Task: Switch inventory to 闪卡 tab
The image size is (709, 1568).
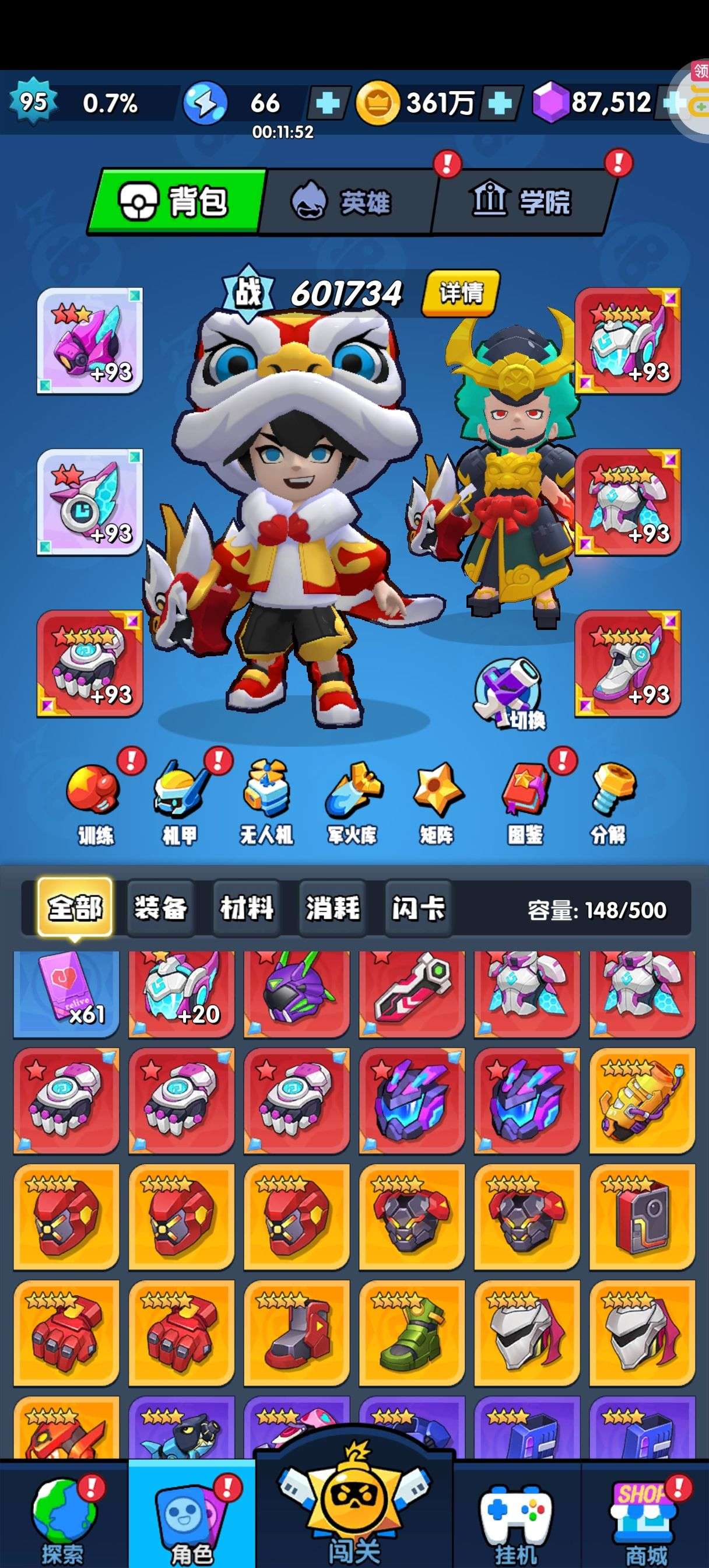Action: point(418,908)
